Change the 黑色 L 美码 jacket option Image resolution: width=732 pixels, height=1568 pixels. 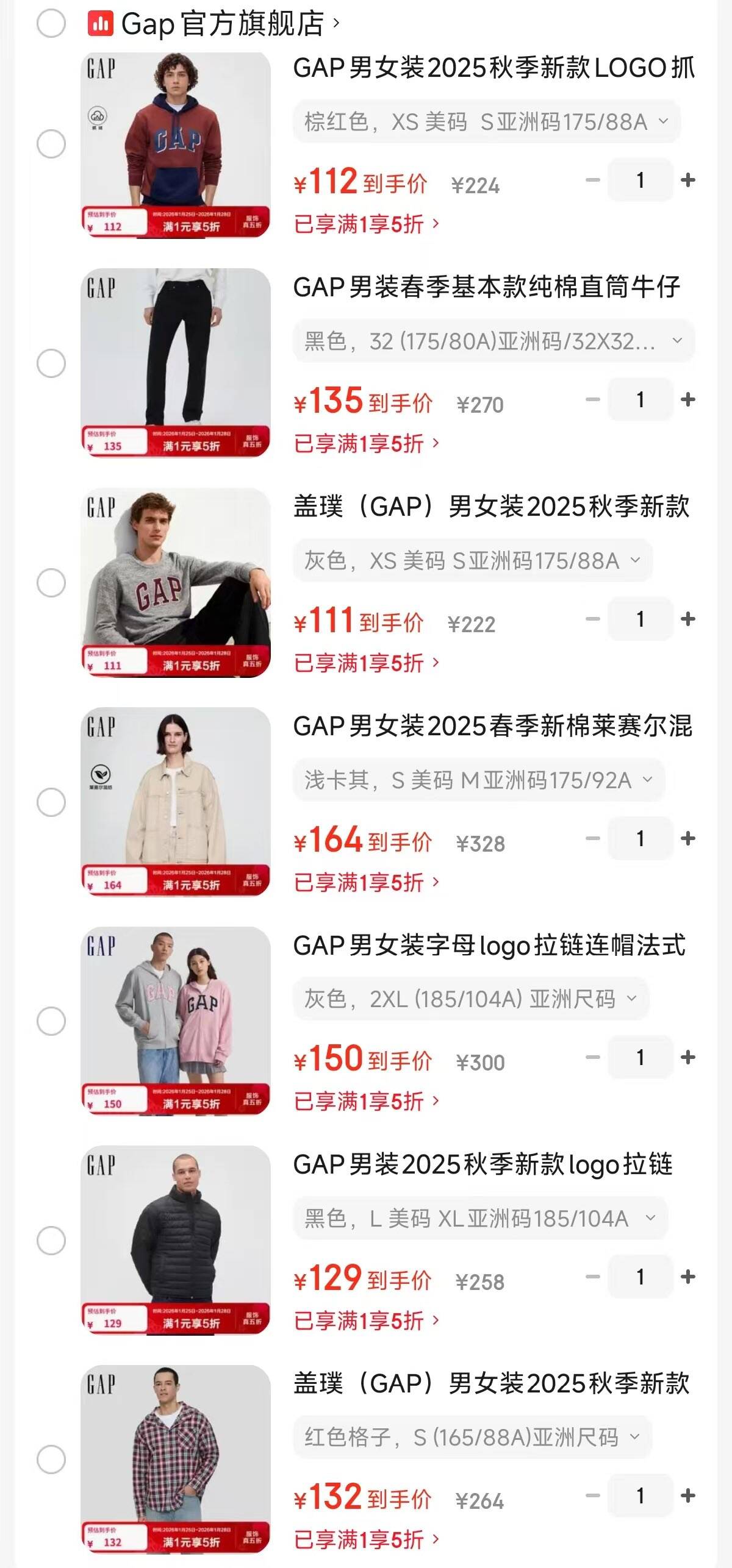click(x=480, y=1219)
